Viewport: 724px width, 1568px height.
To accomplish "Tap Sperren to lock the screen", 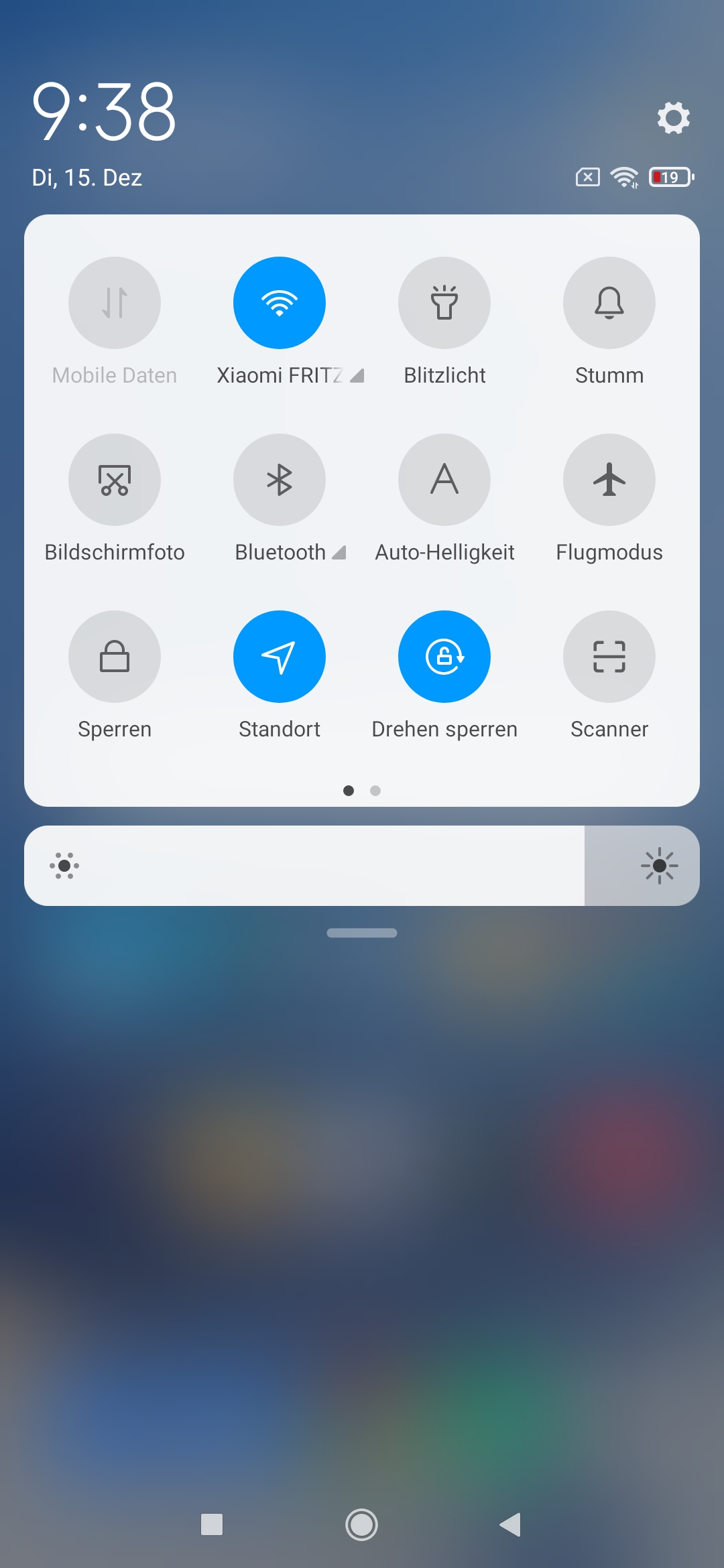I will tap(115, 657).
